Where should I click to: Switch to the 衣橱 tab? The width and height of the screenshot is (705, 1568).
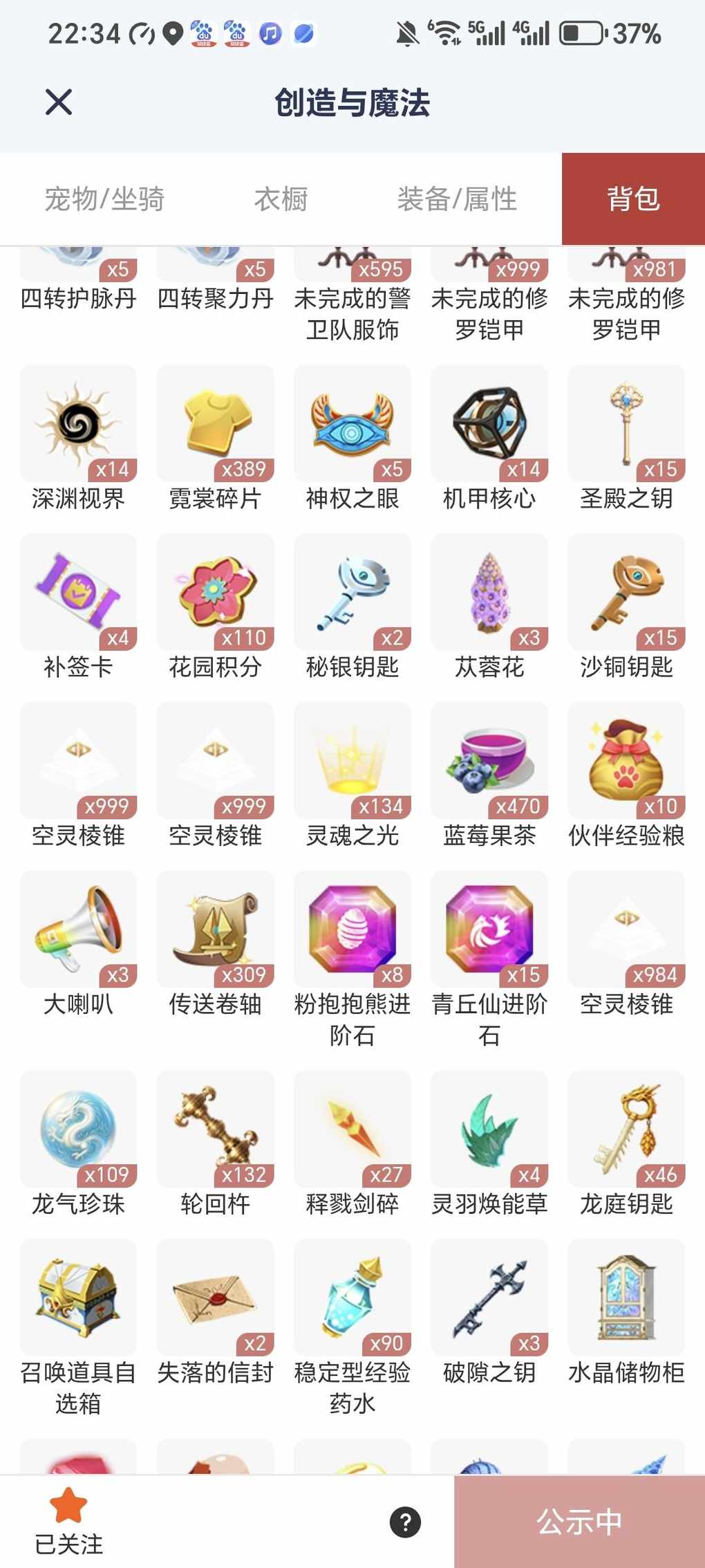pos(281,199)
